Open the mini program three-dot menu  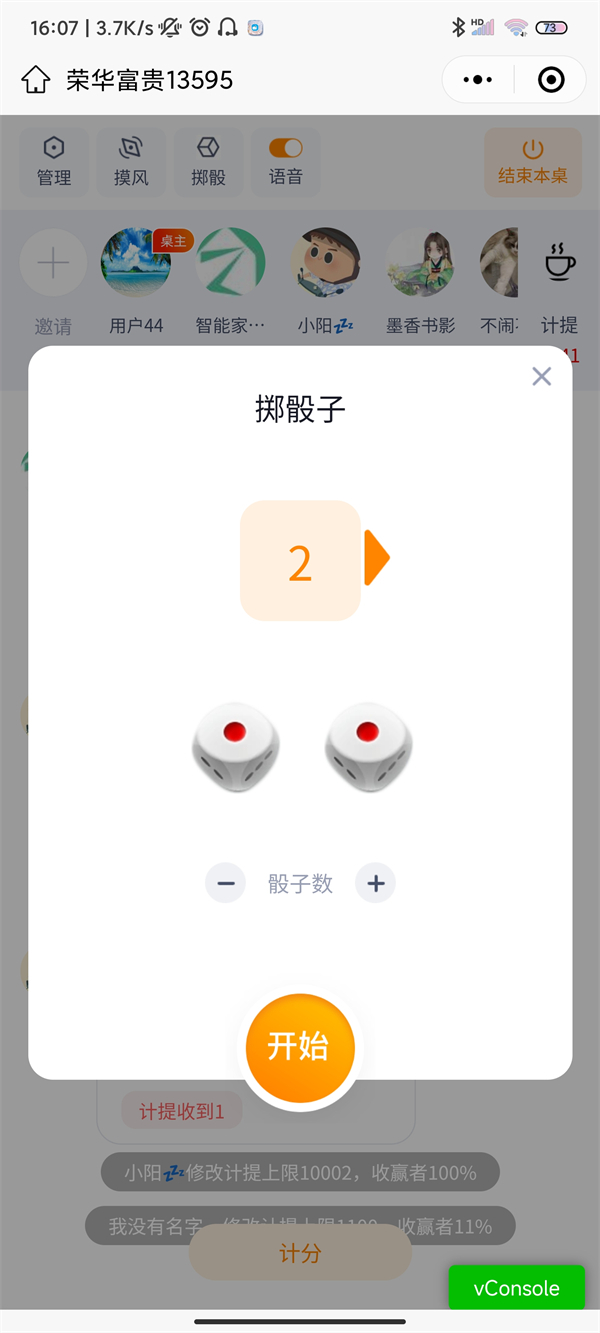[x=478, y=80]
